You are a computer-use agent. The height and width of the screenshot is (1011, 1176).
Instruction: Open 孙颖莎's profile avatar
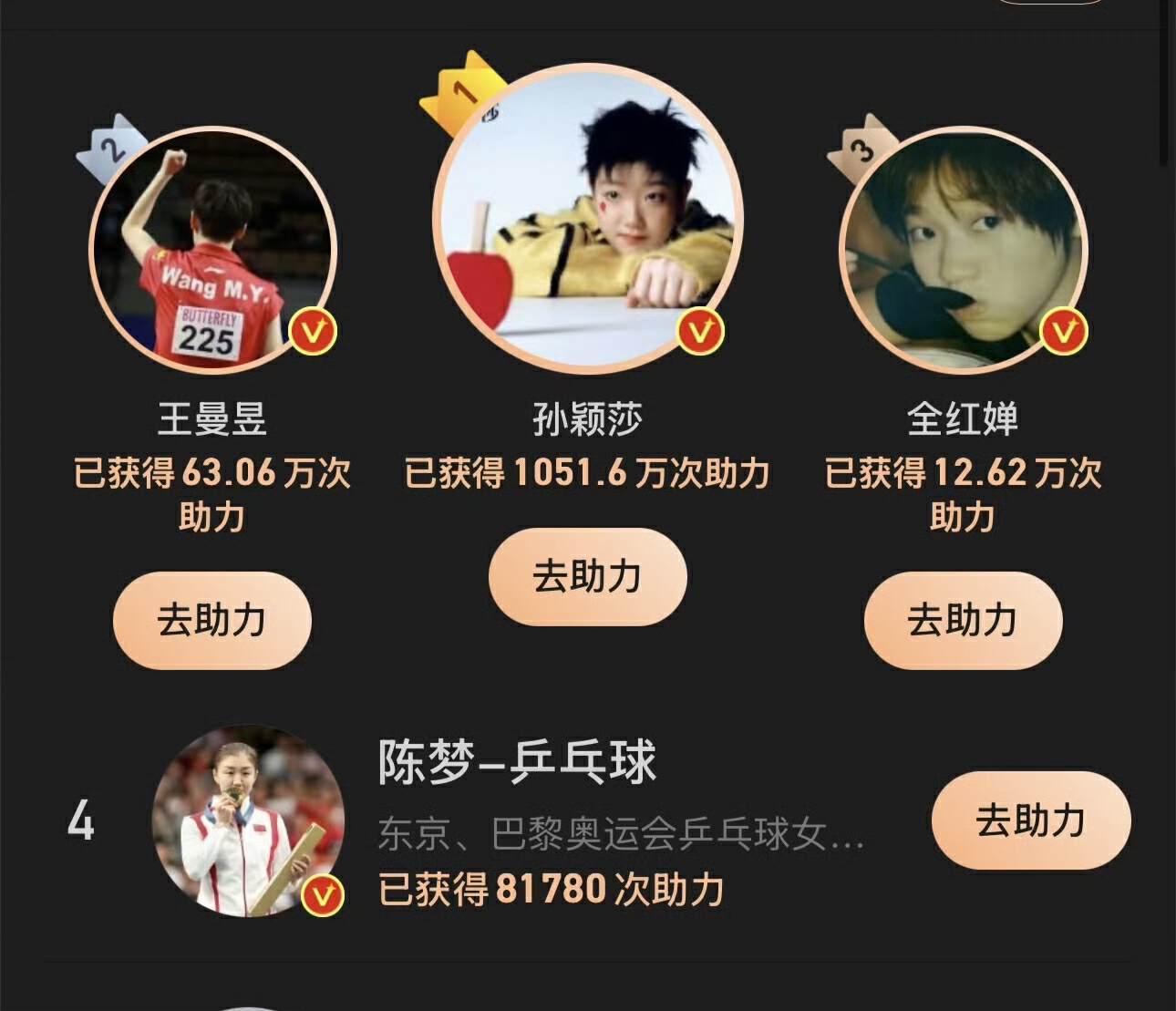[x=587, y=219]
